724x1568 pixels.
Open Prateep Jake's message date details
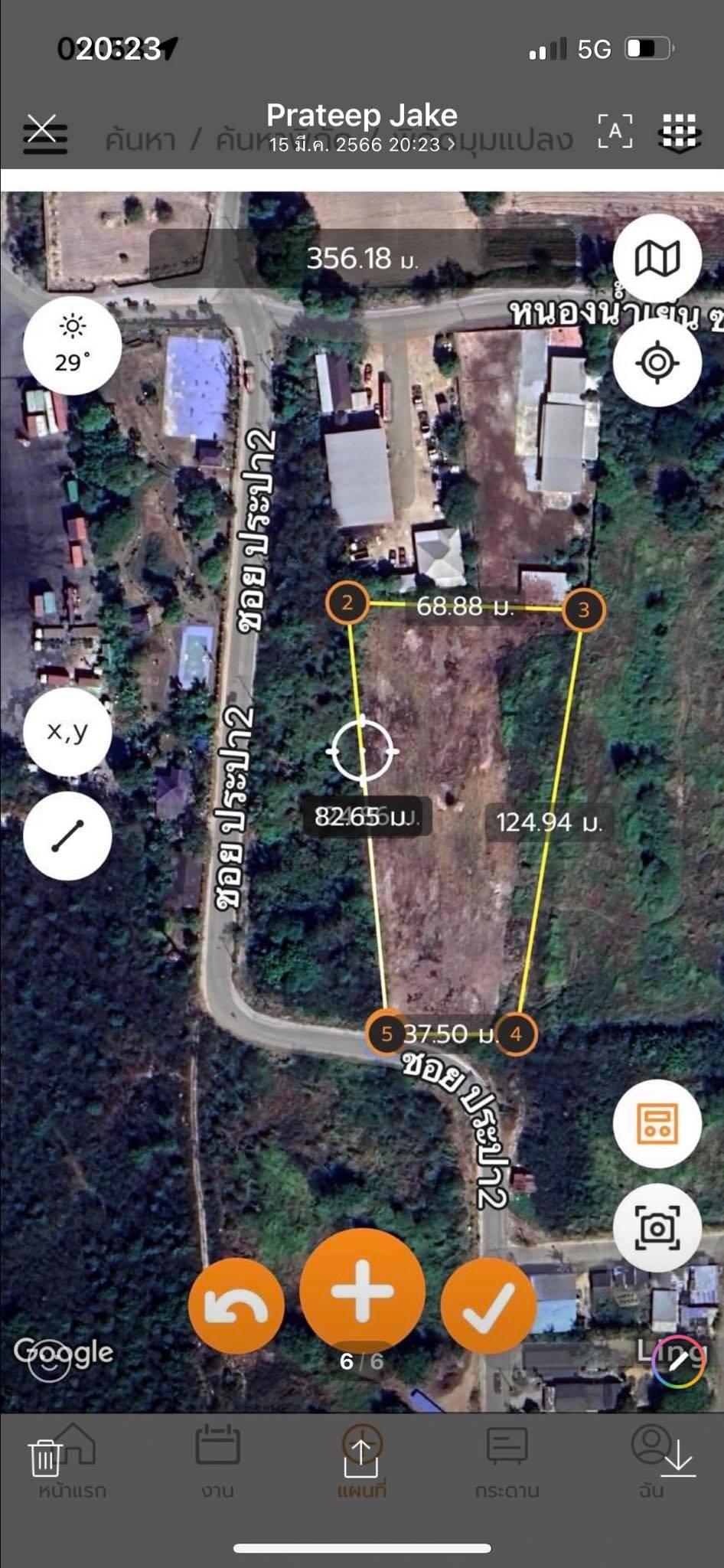[362, 145]
